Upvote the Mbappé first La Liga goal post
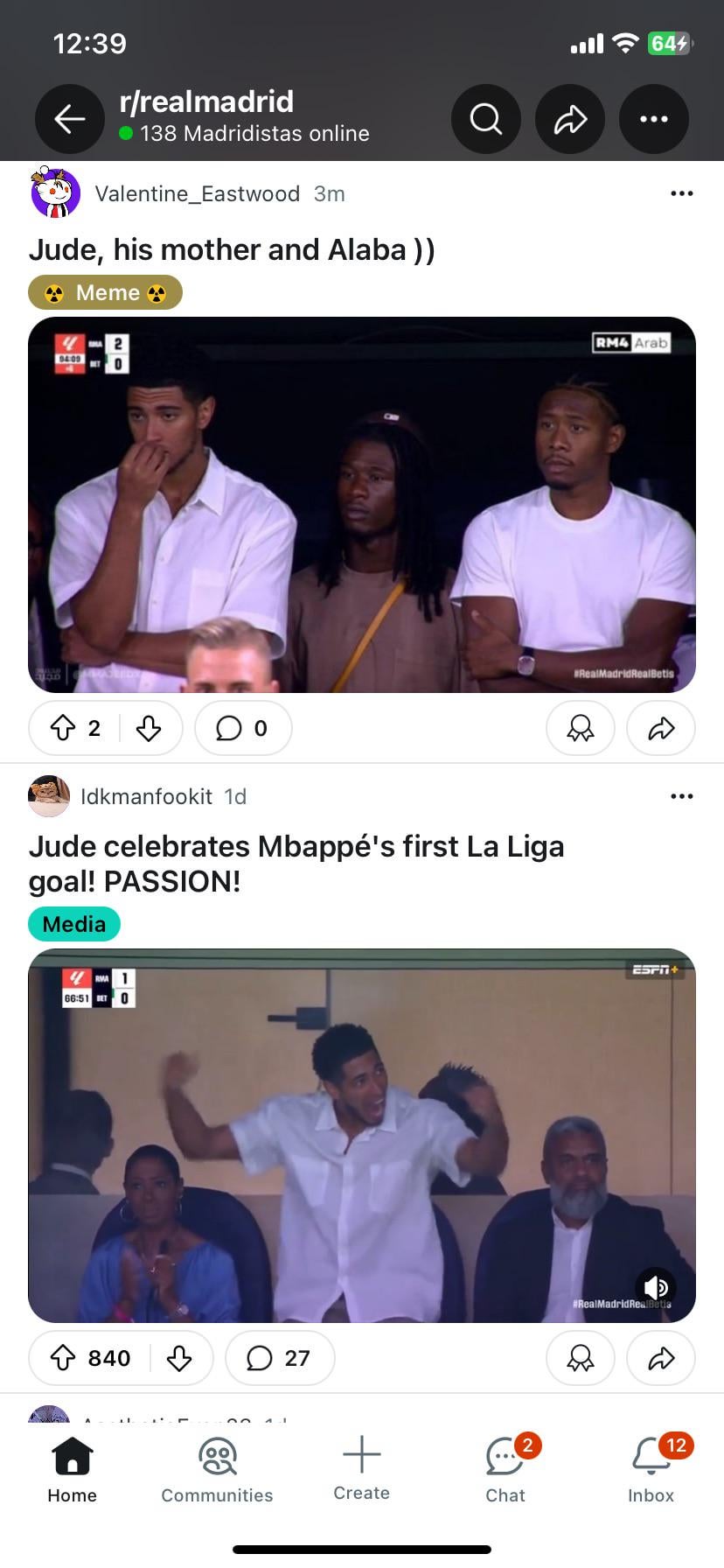The image size is (724, 1568). [63, 1358]
